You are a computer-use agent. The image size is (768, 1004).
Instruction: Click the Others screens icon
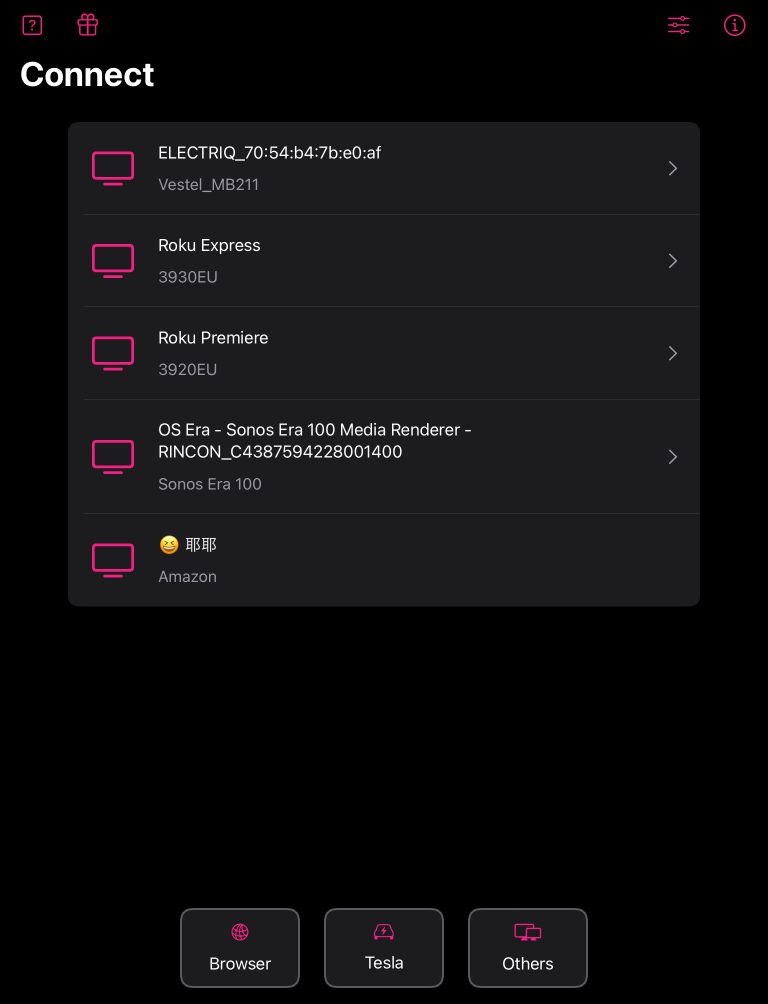click(527, 932)
